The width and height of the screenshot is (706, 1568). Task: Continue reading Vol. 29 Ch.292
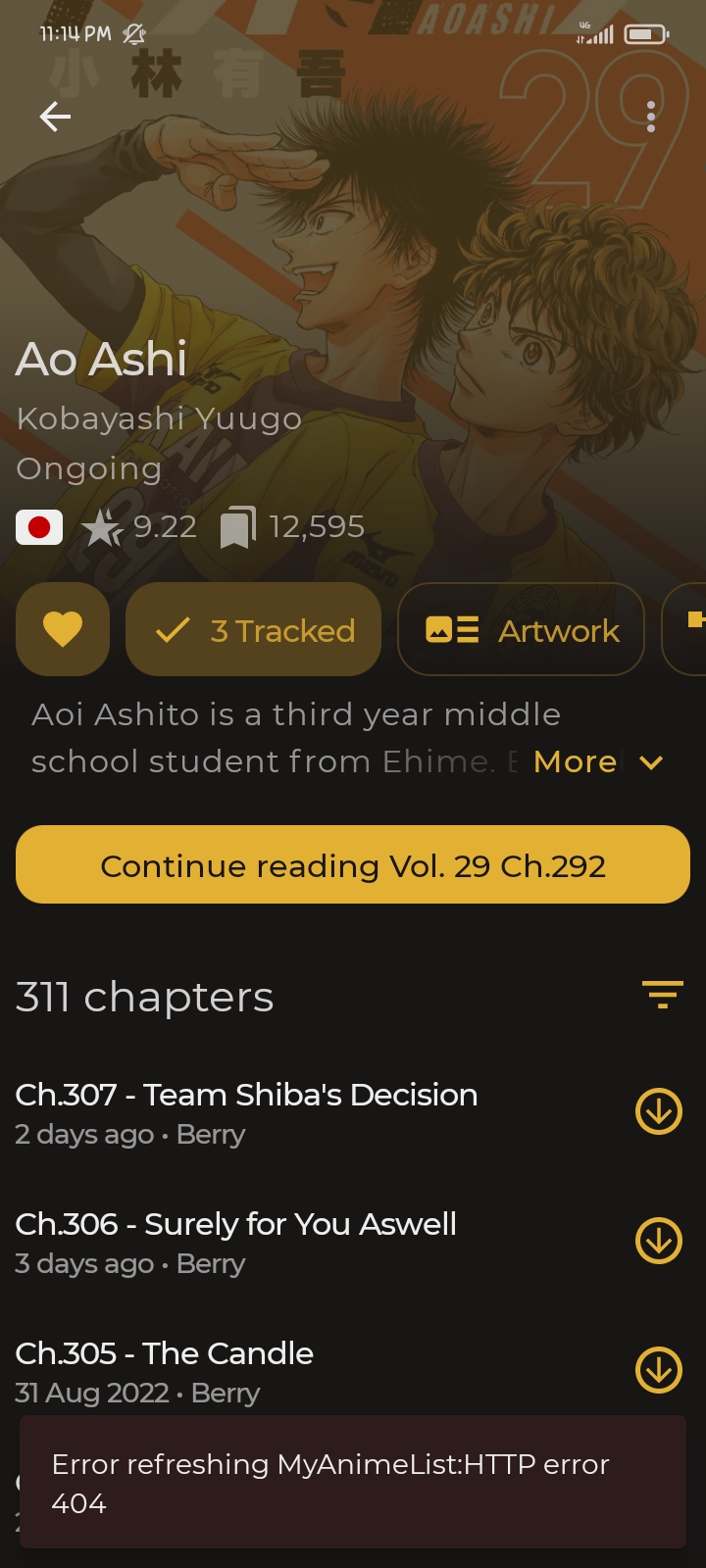click(x=353, y=865)
